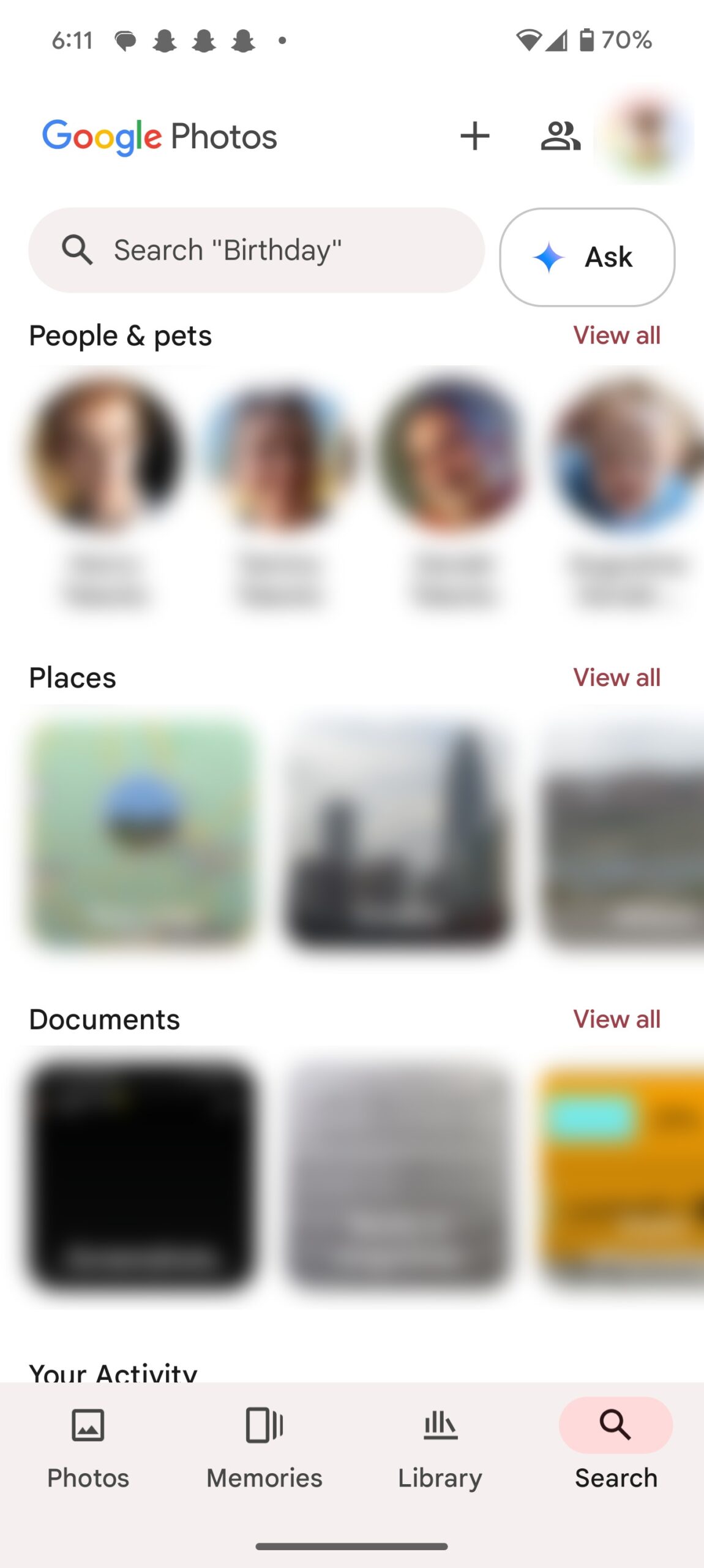
Task: Tap the plus icon to create new
Action: point(474,136)
